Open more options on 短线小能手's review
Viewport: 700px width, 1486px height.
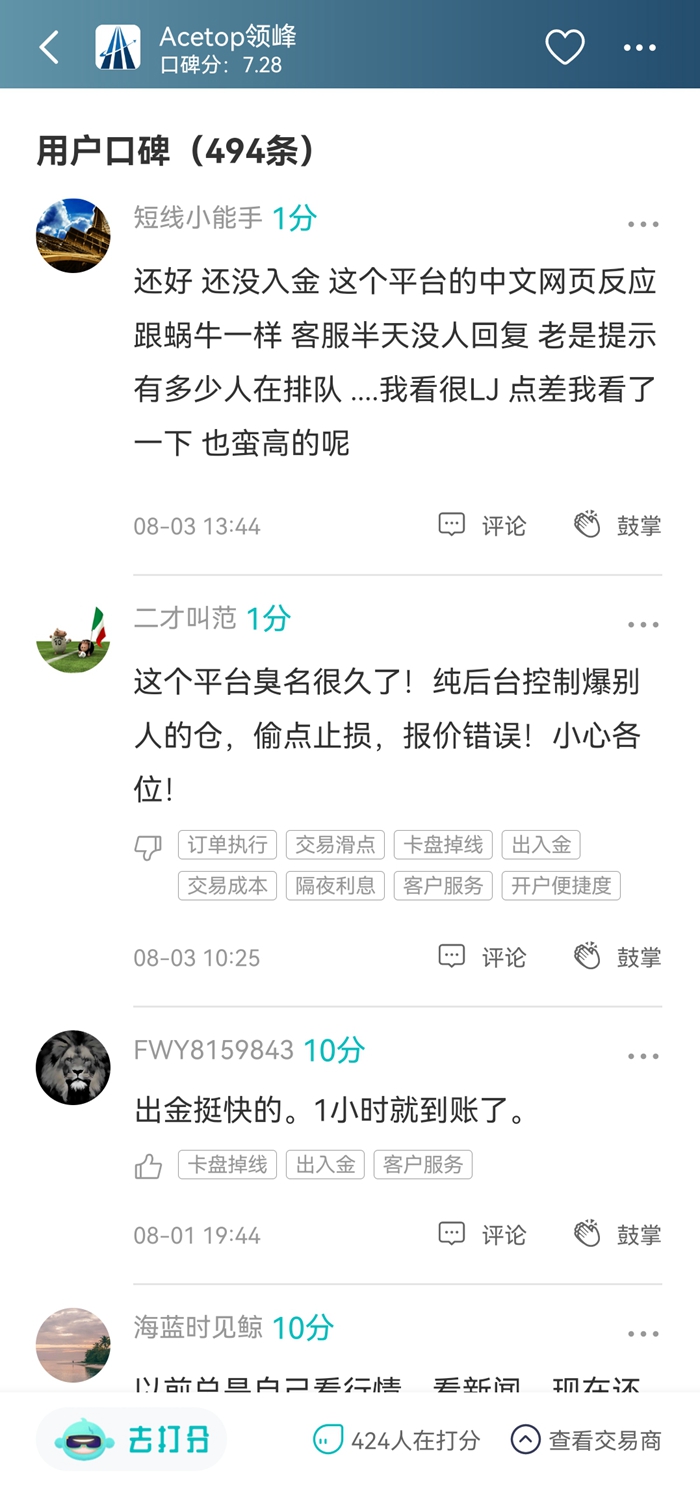tap(643, 224)
